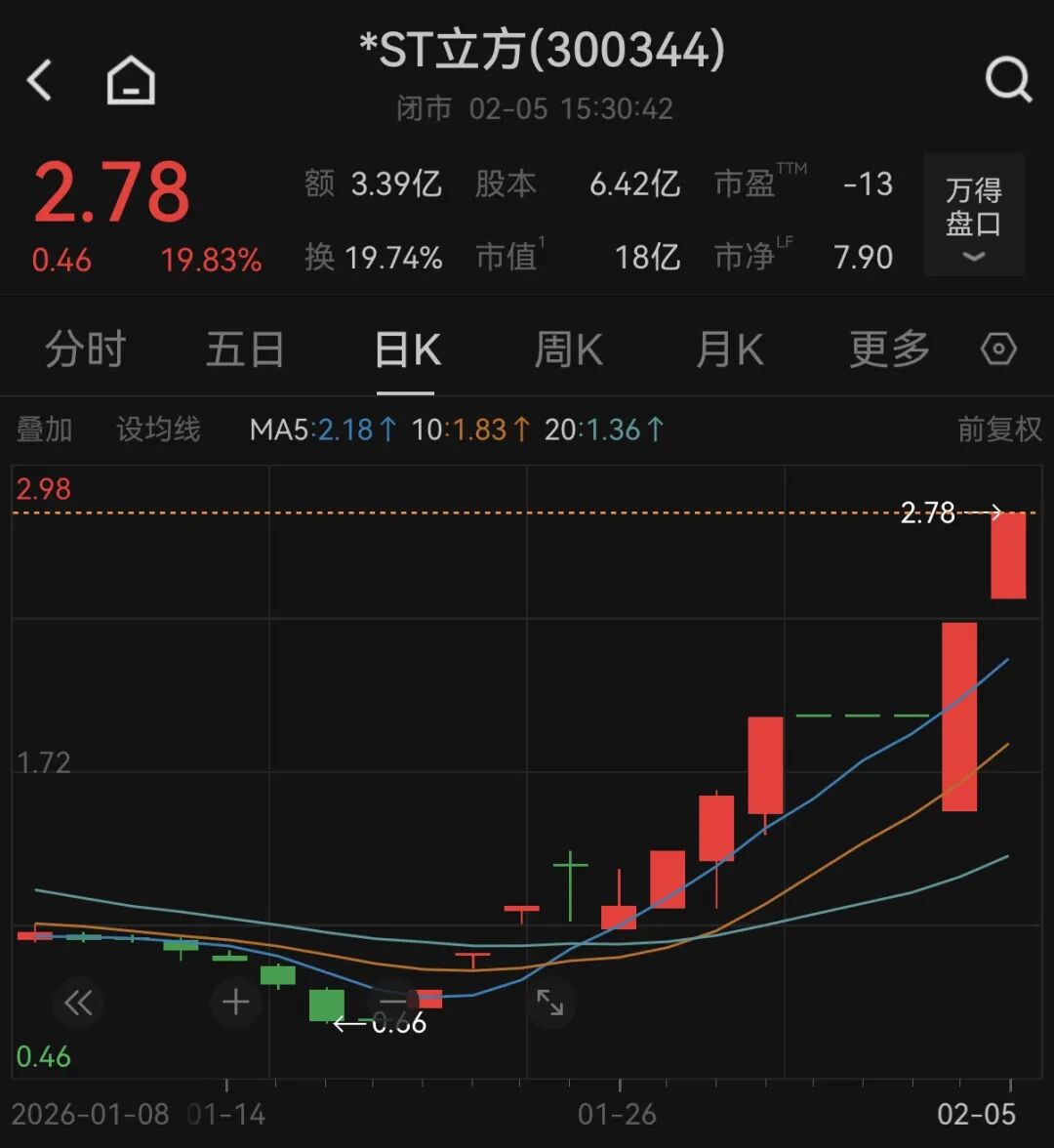Open the home page icon

pyautogui.click(x=131, y=80)
